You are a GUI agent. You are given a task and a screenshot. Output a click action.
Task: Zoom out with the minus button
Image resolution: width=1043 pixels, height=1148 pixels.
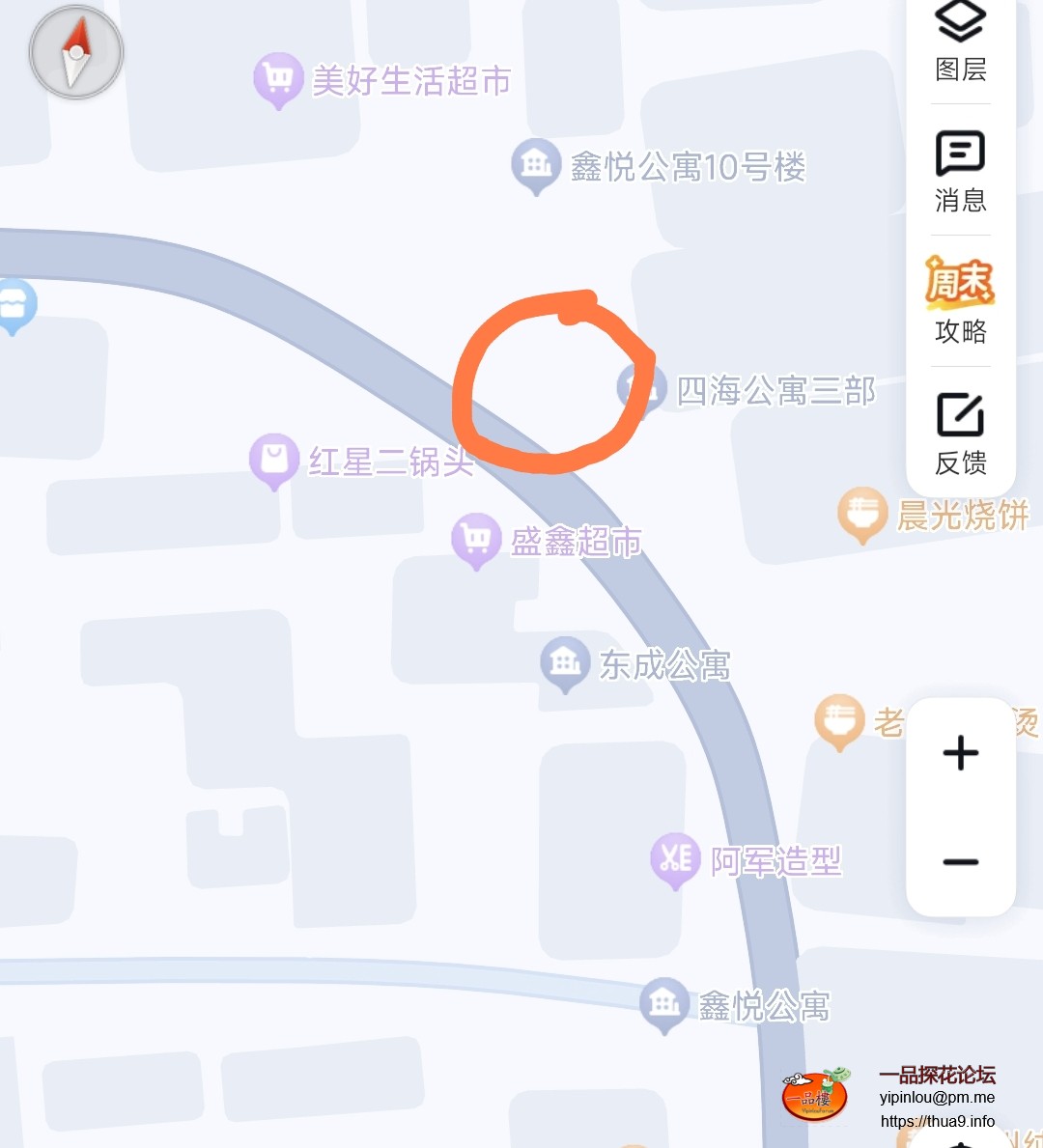point(960,862)
